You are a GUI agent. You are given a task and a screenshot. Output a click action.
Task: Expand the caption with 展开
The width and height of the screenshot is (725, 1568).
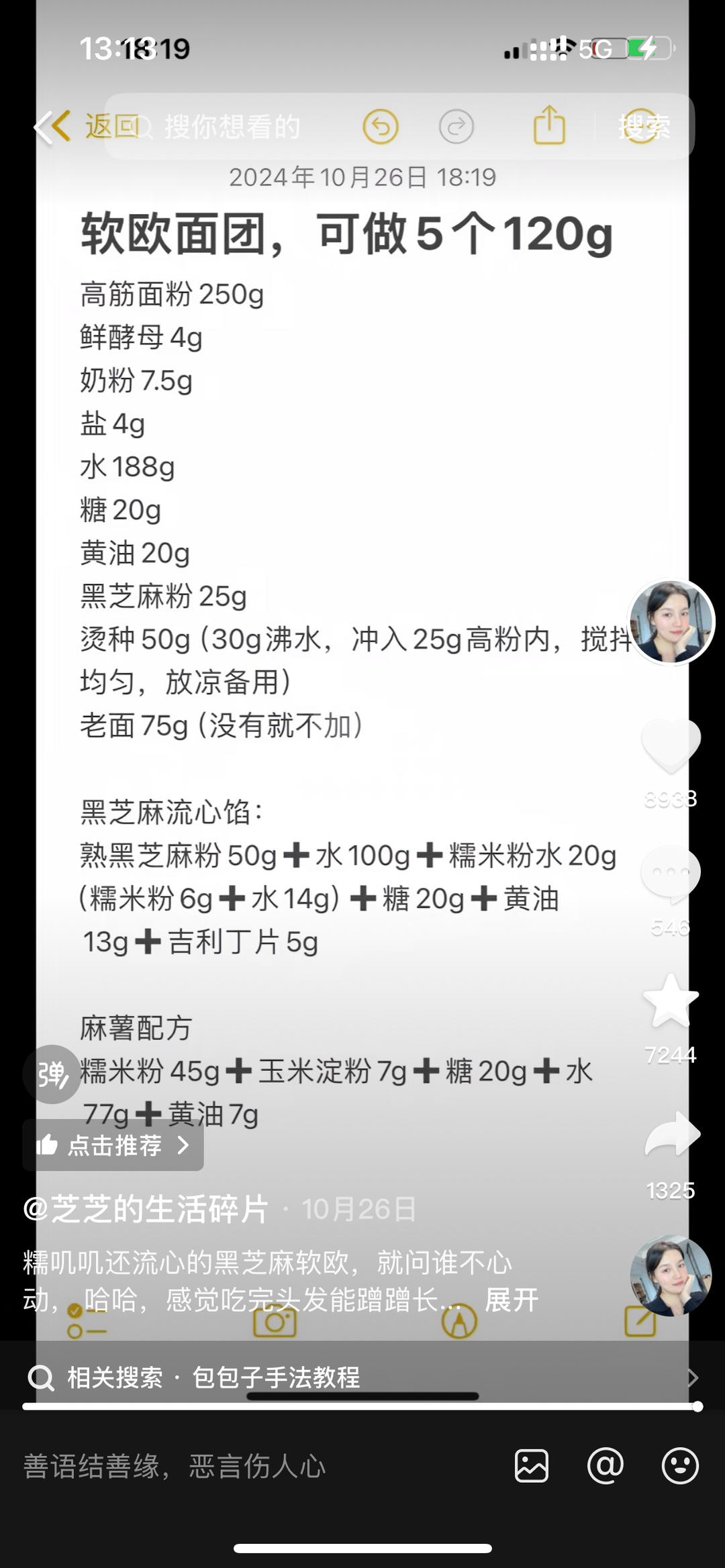[x=512, y=1300]
